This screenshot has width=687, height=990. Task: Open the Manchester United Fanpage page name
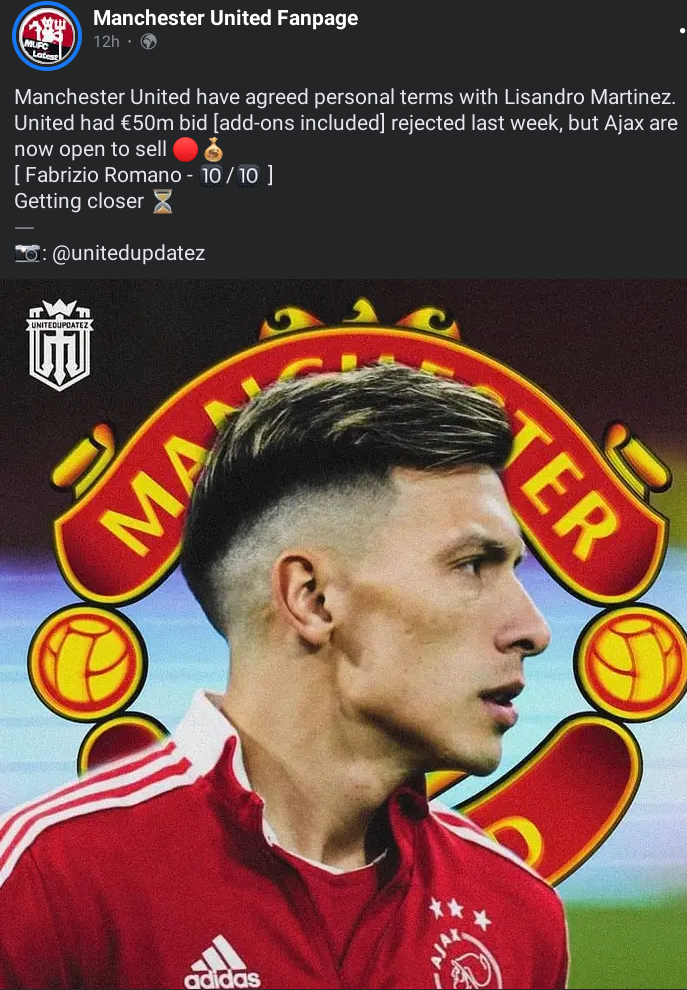(x=225, y=17)
